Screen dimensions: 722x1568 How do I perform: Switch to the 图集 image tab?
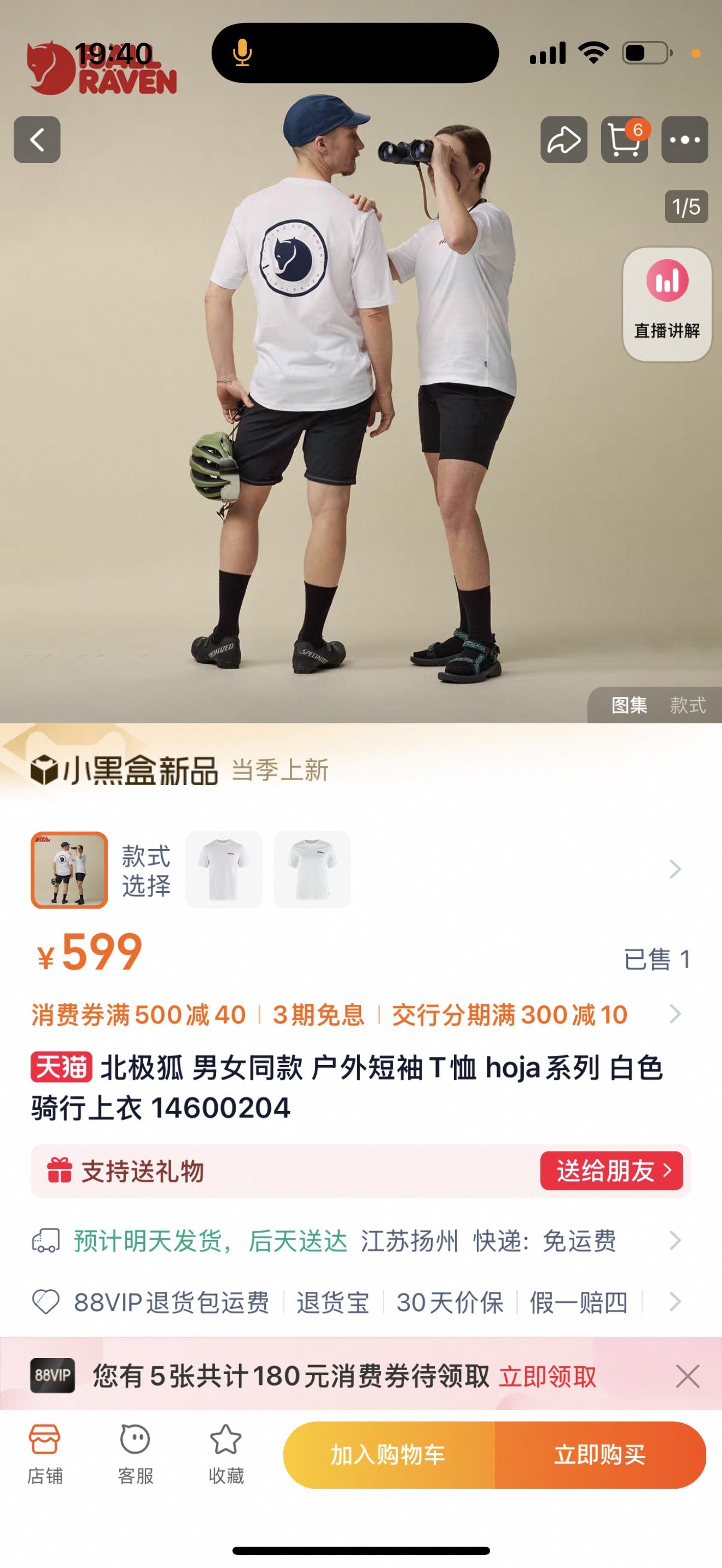(629, 705)
